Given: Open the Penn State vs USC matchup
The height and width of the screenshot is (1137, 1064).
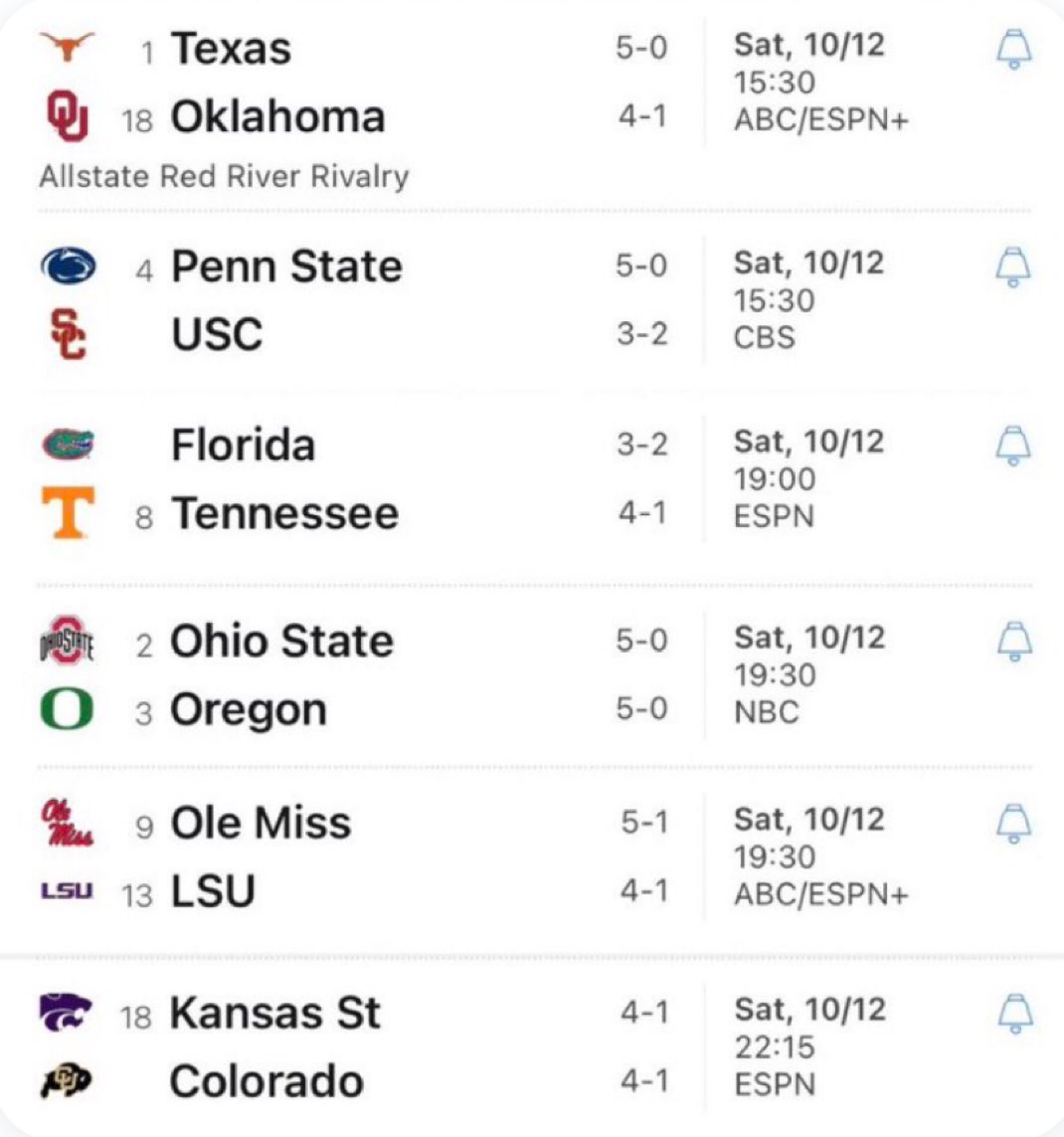Looking at the screenshot, I should 348,300.
